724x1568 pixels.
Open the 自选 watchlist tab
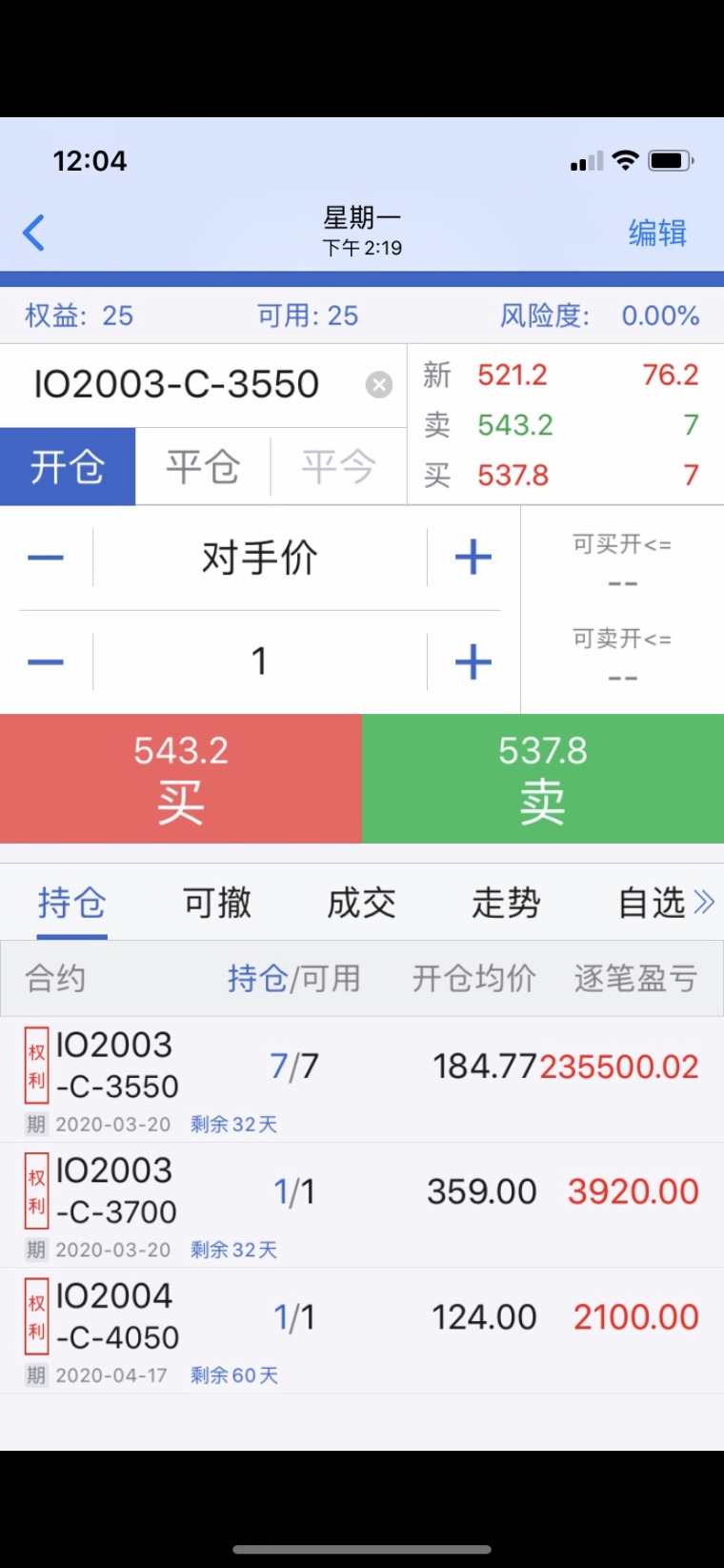pyautogui.click(x=652, y=902)
